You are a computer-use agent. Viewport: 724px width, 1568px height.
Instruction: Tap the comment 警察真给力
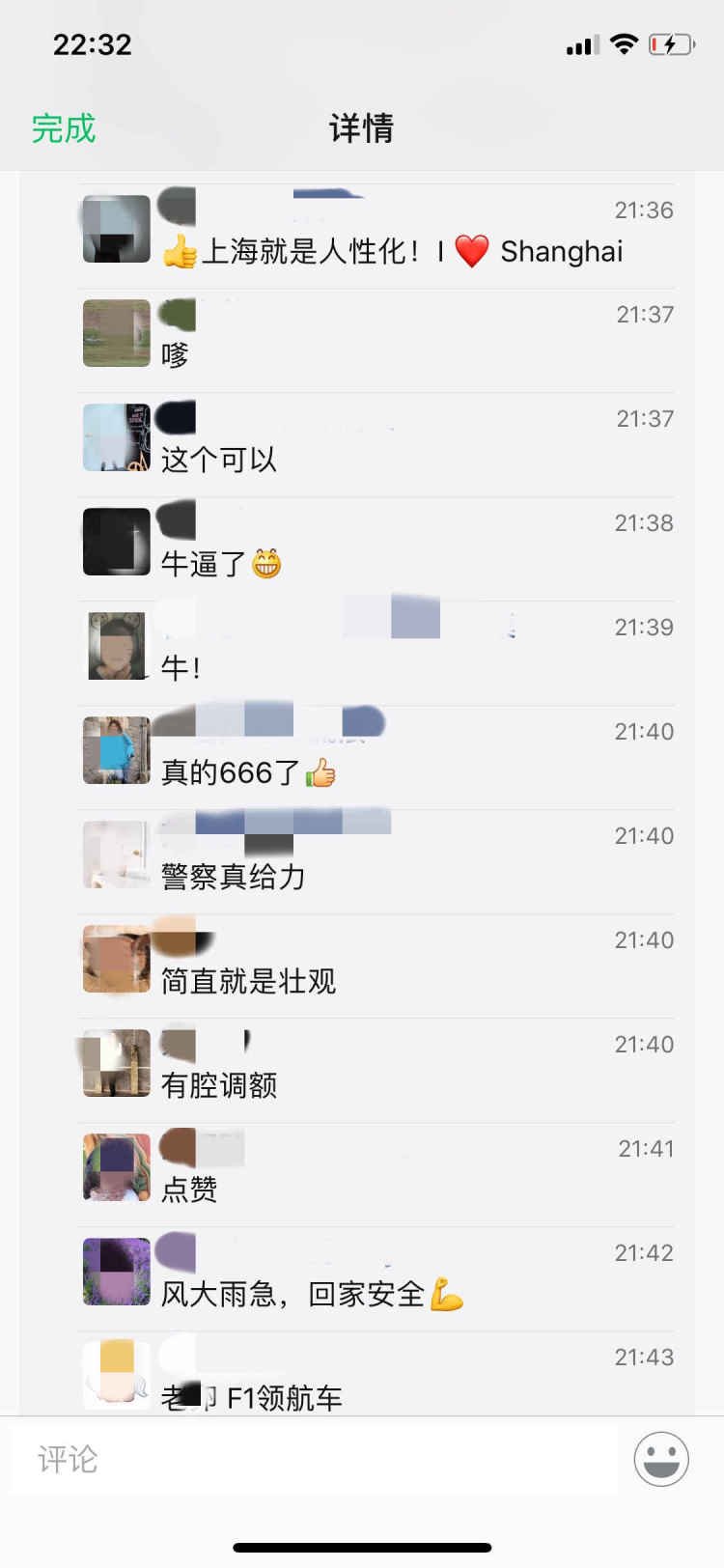coord(234,877)
